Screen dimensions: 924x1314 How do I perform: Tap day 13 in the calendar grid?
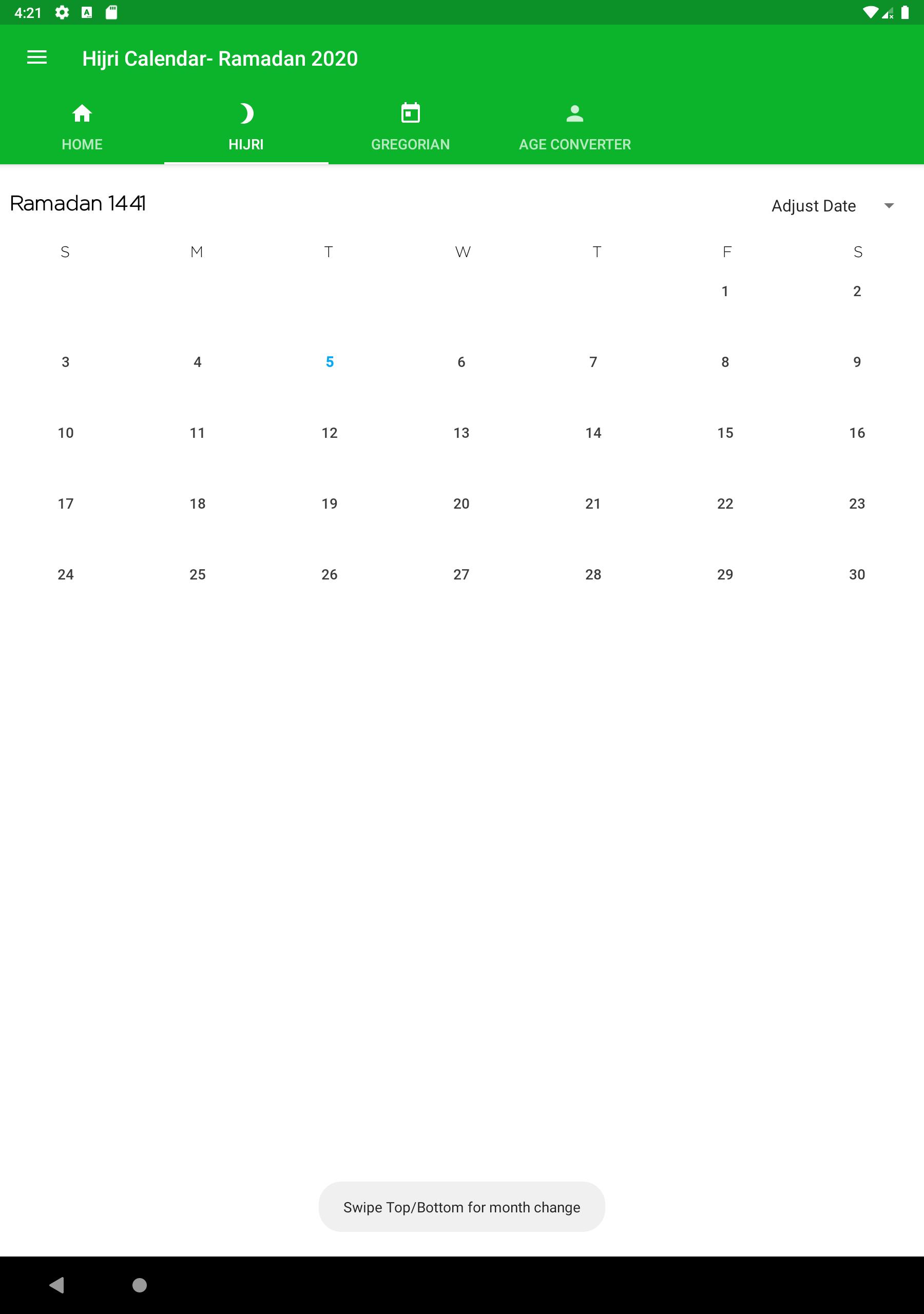point(461,433)
